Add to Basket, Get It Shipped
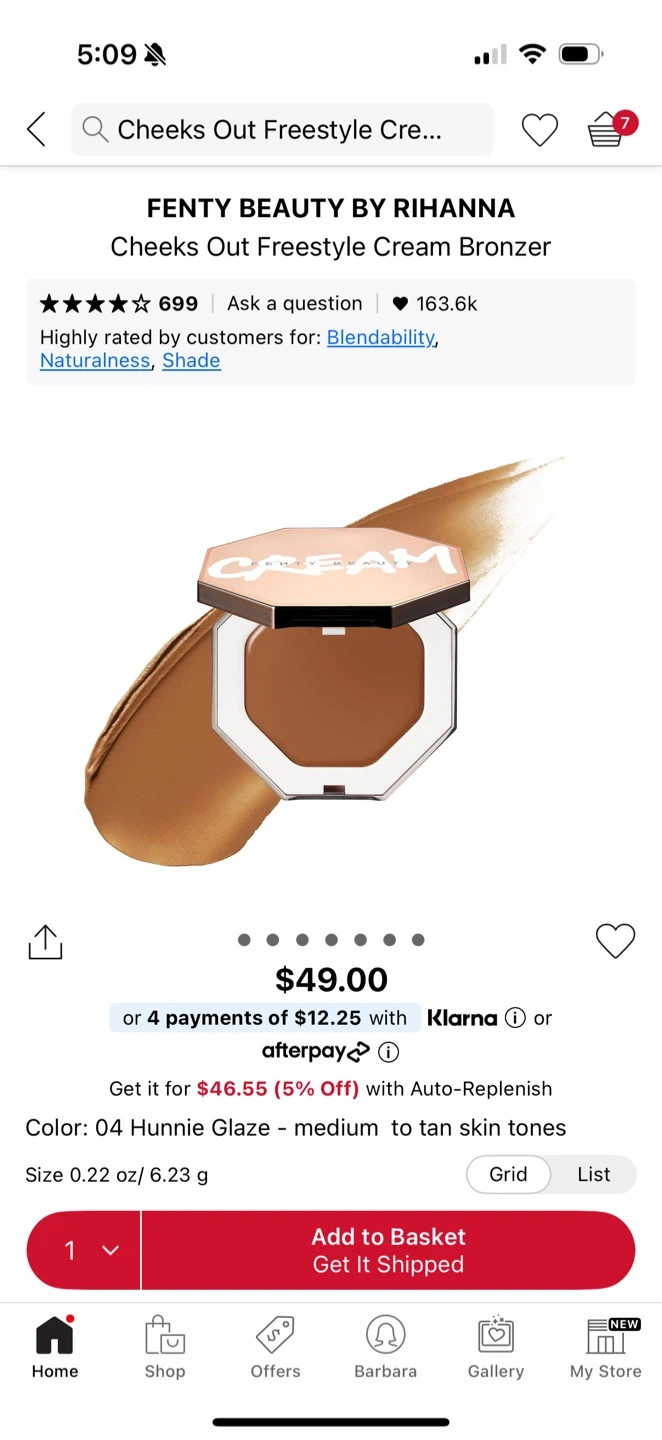Screen dimensions: 662x1440 (388, 1250)
